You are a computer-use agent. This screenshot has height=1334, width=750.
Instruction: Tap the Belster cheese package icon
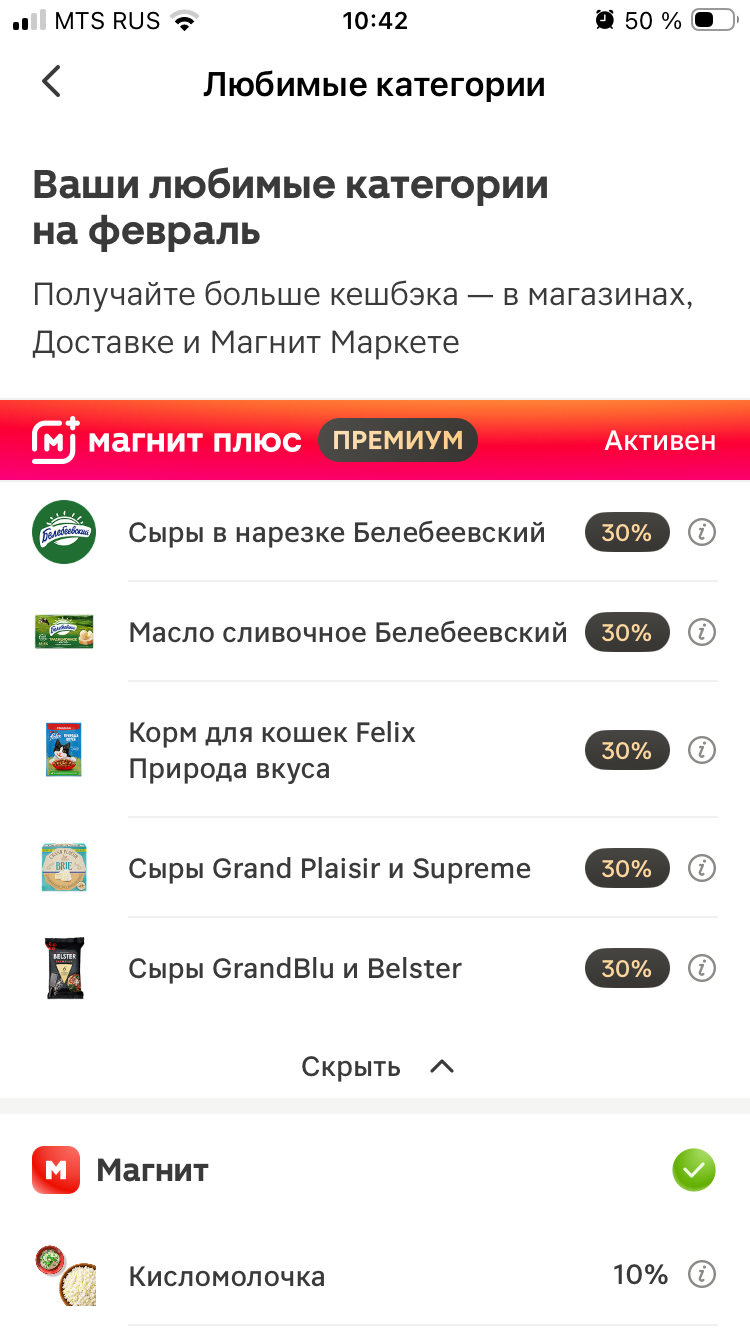pyautogui.click(x=64, y=968)
